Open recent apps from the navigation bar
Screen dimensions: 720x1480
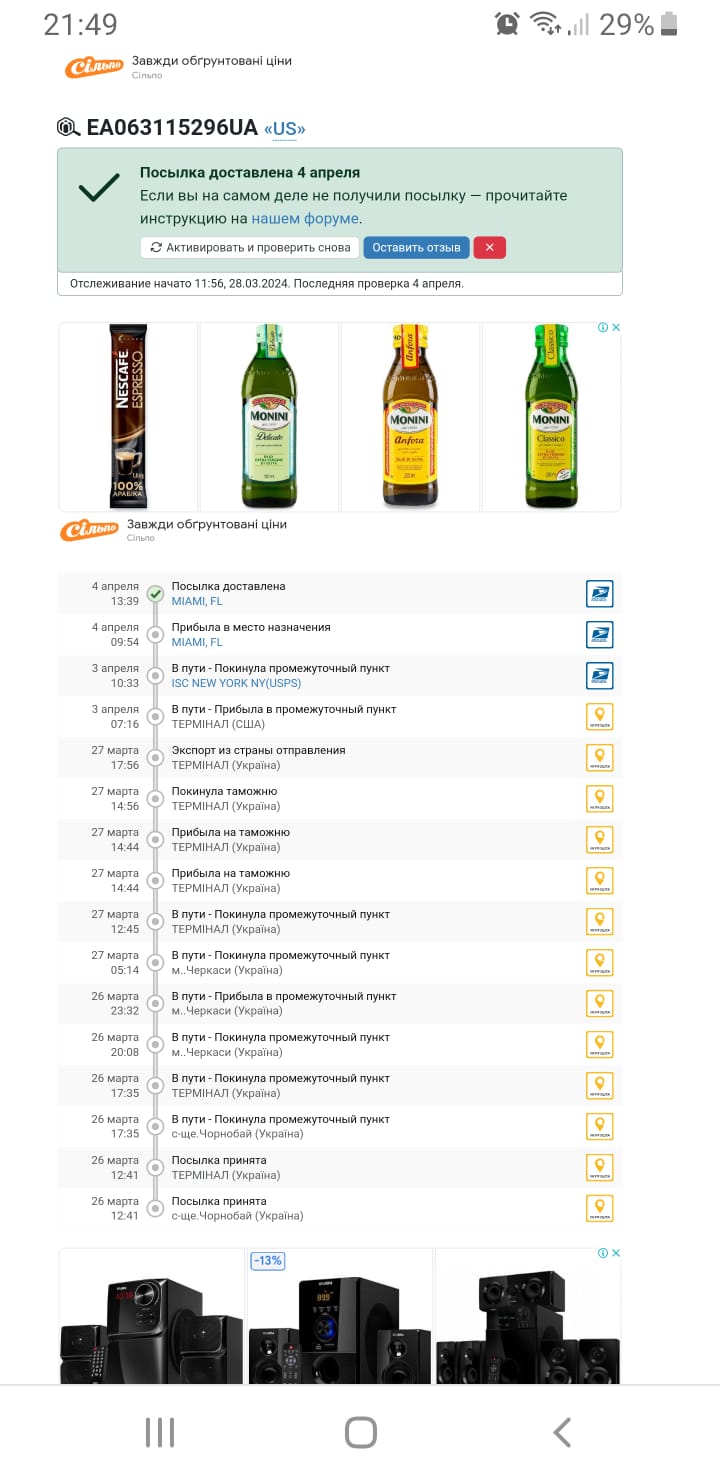tap(160, 1432)
